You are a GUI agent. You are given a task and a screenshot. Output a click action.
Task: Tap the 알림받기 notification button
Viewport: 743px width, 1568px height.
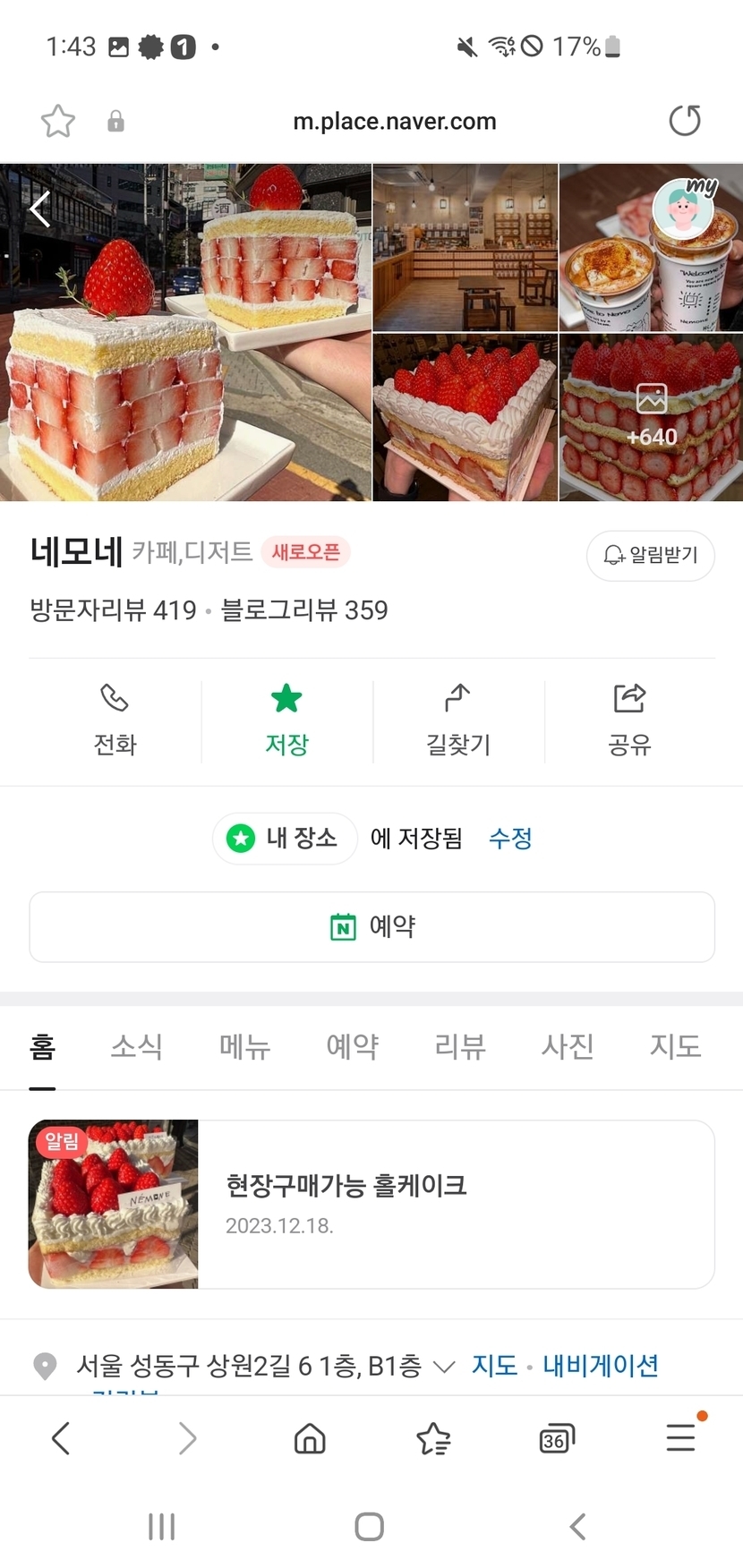651,556
